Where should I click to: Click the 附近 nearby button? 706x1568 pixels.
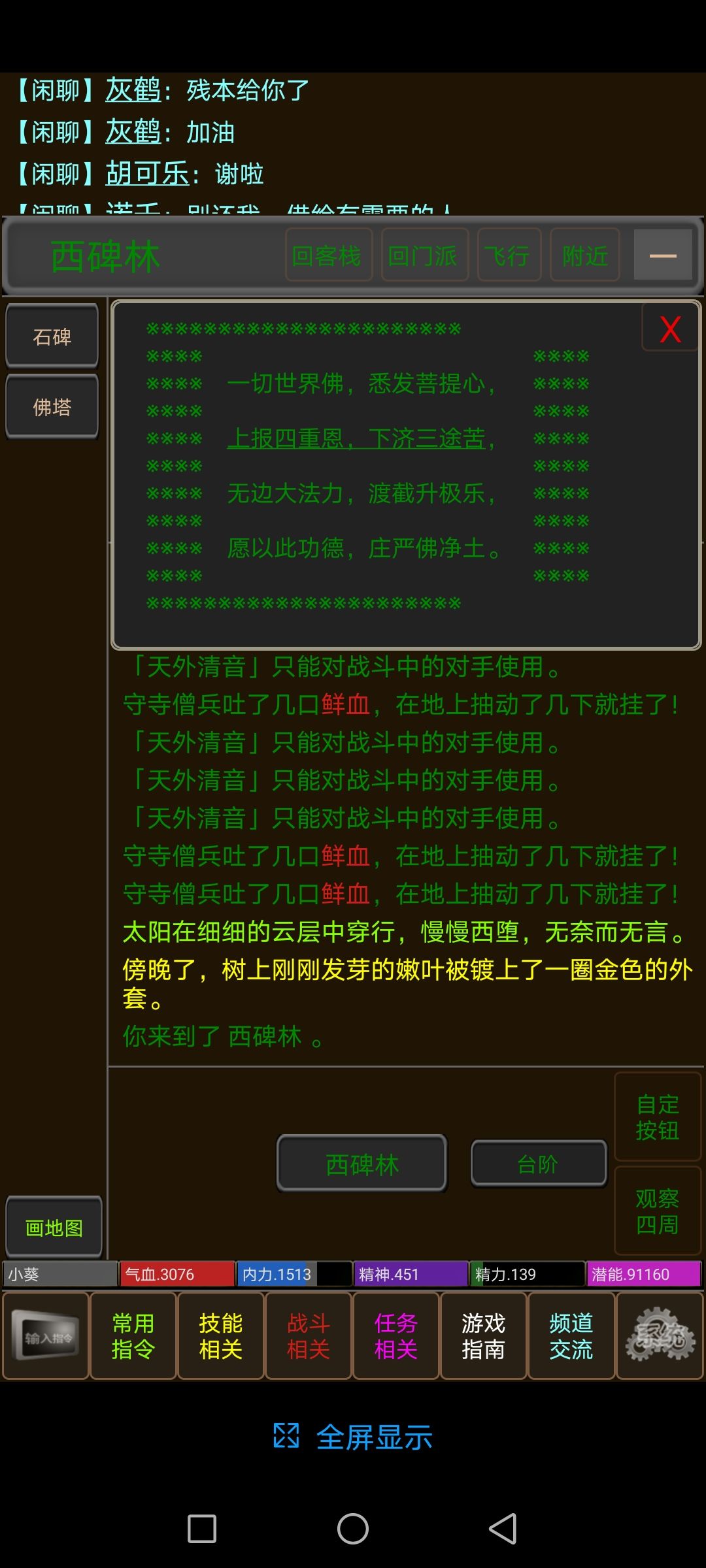pyautogui.click(x=585, y=255)
